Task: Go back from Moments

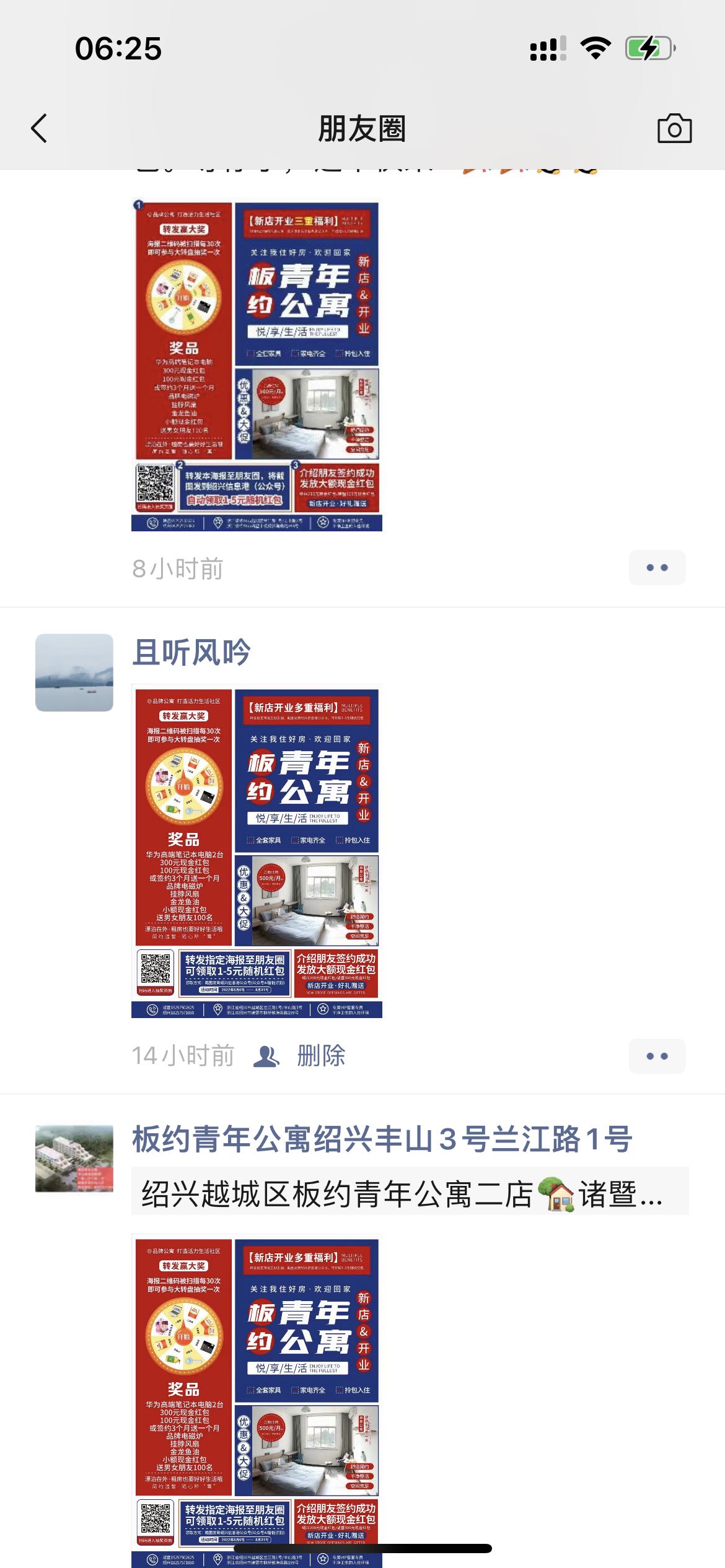Action: (x=40, y=129)
